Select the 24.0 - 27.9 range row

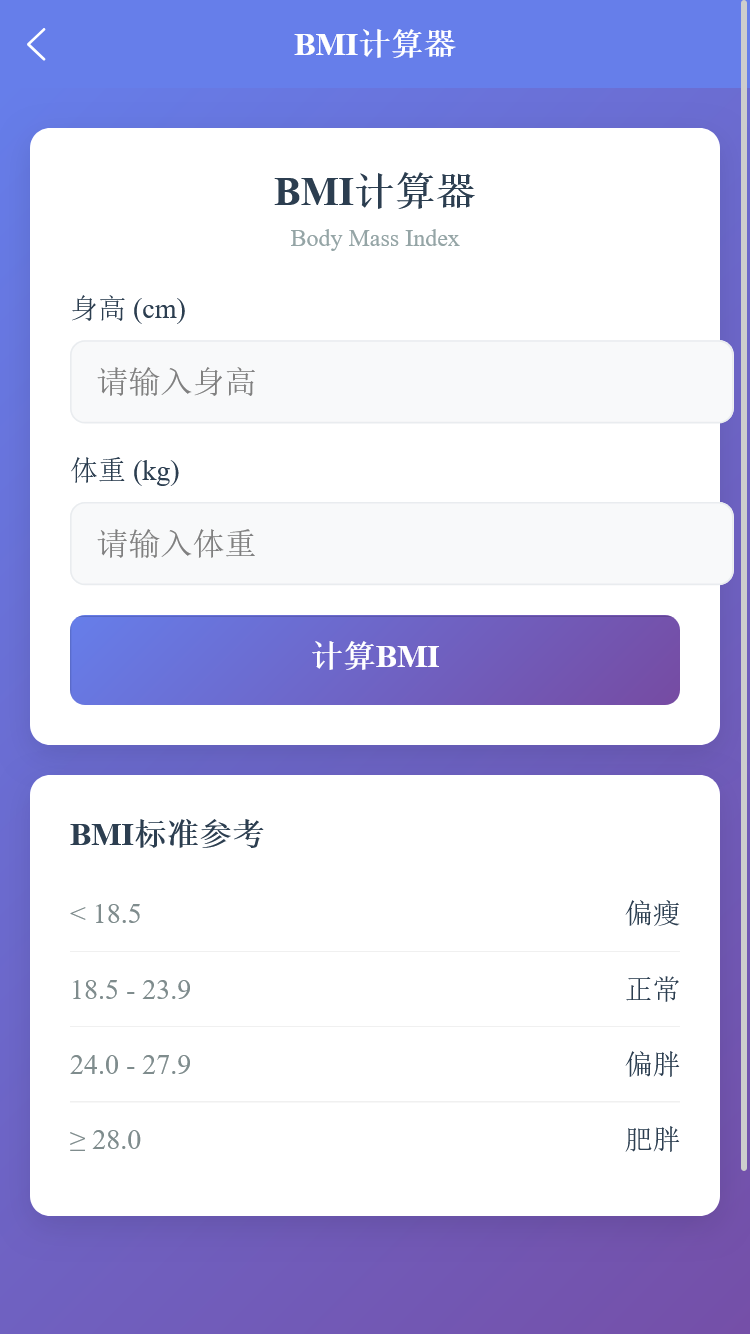375,1064
